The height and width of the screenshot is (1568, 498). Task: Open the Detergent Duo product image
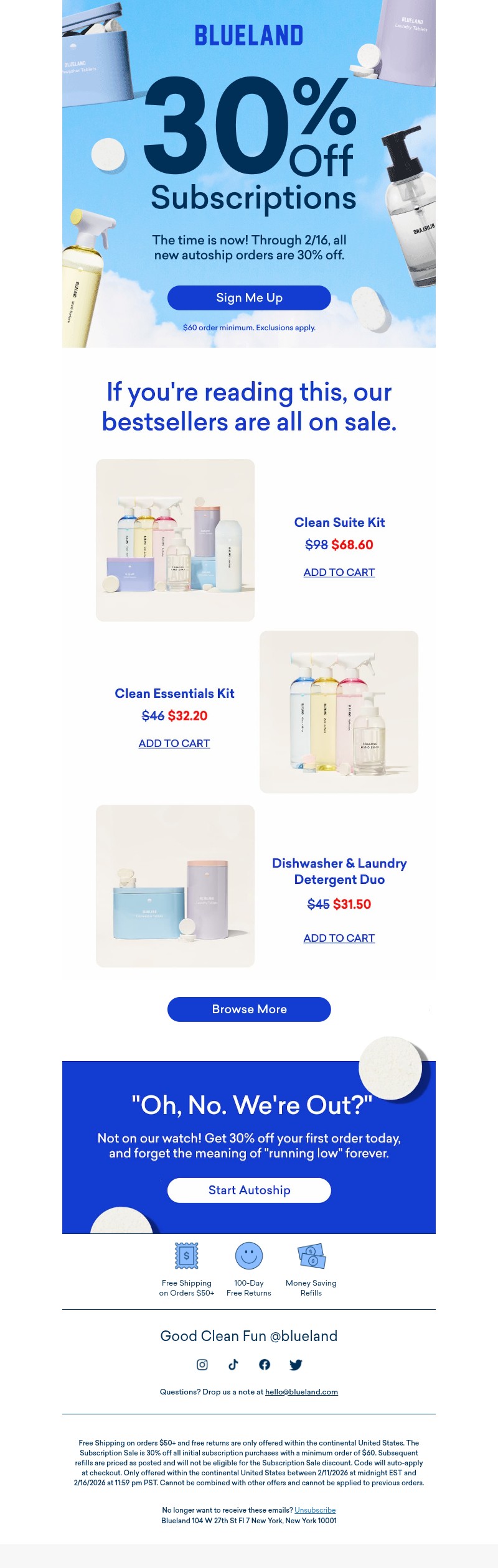[175, 886]
